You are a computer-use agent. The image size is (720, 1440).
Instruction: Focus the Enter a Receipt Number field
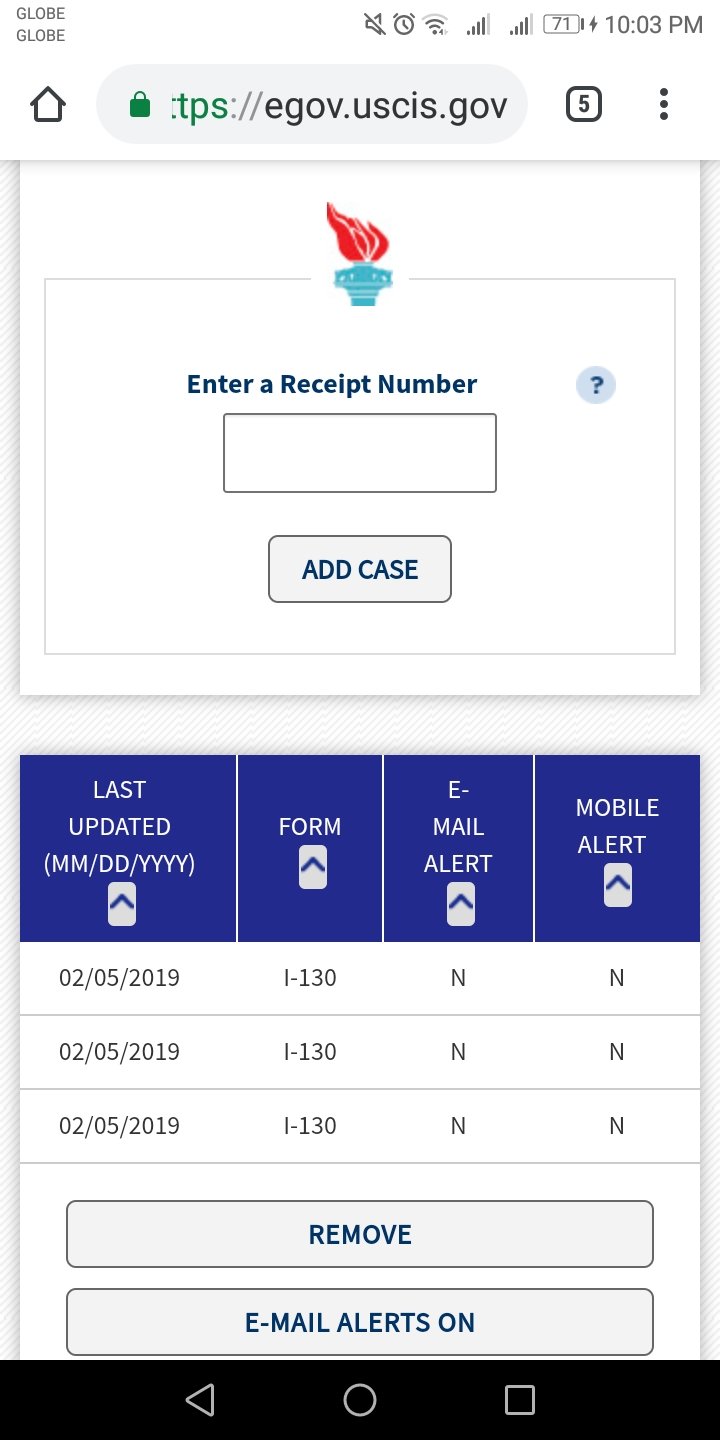pyautogui.click(x=360, y=453)
